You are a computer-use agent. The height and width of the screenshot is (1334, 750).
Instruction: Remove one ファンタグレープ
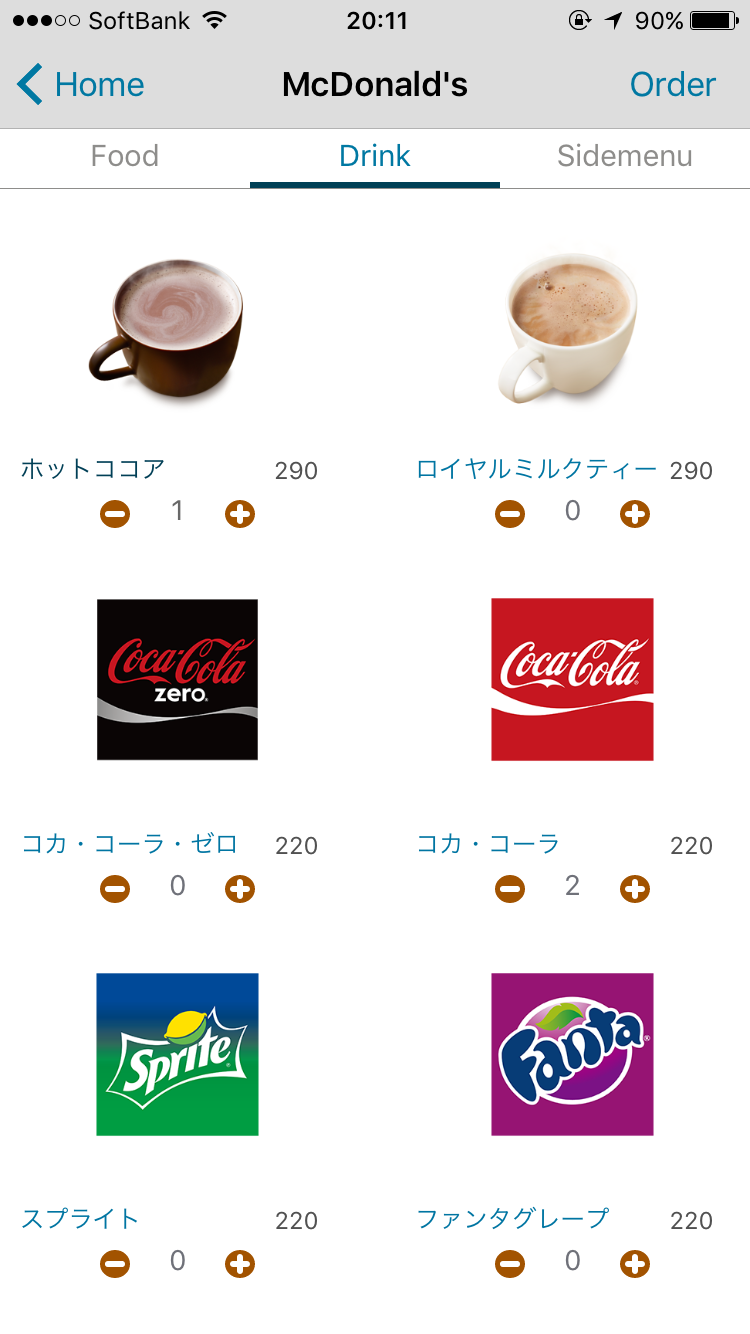point(510,1263)
